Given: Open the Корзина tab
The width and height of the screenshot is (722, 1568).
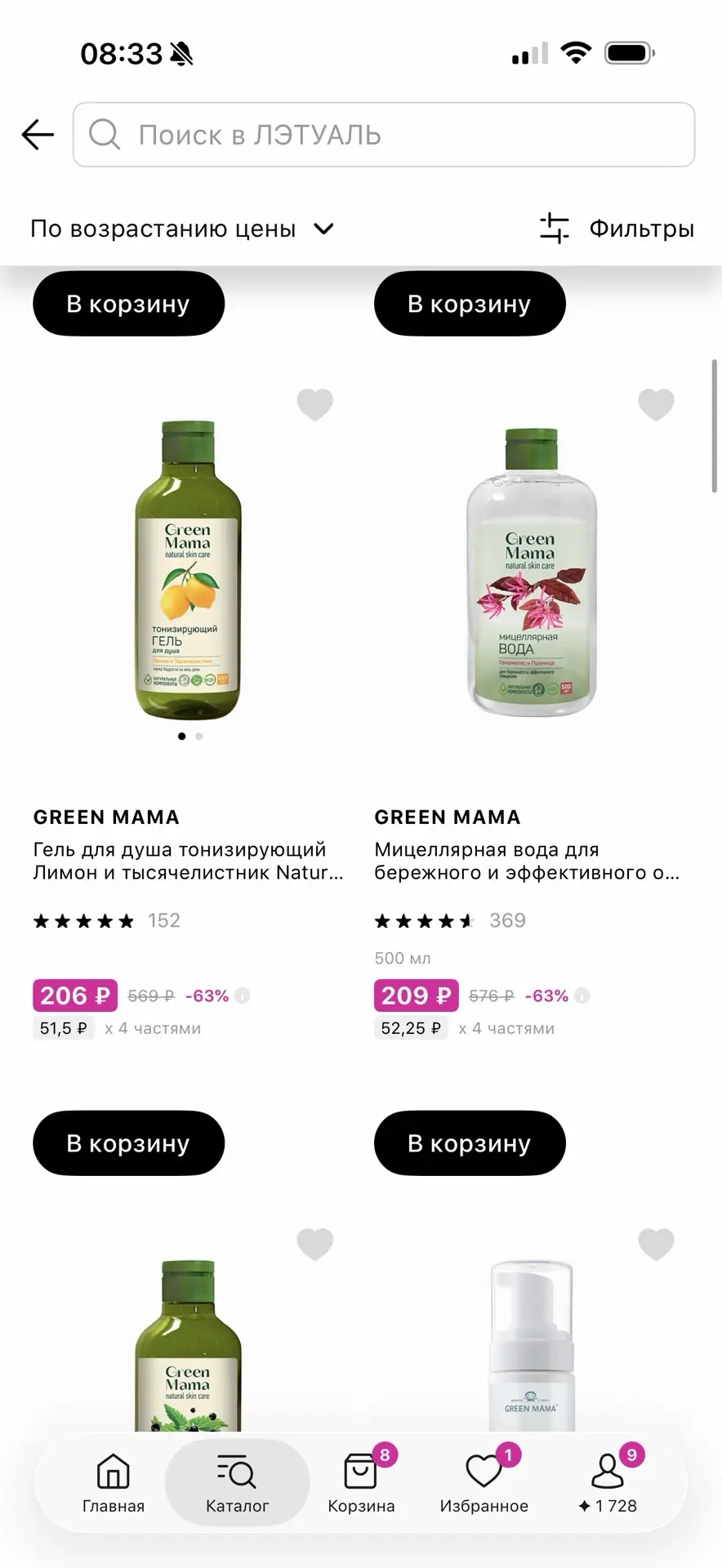Looking at the screenshot, I should tap(361, 1483).
